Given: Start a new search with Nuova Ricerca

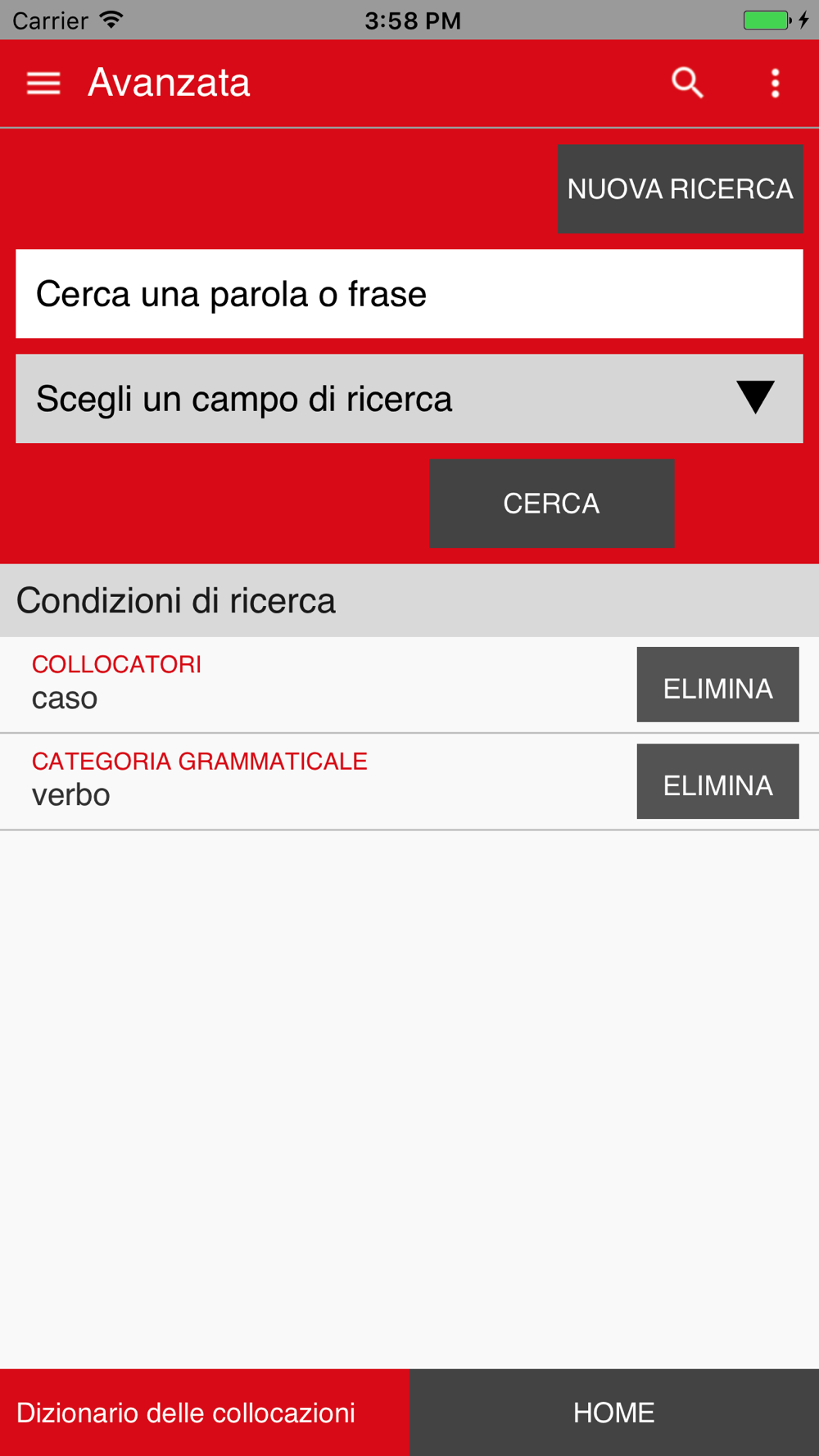Looking at the screenshot, I should pyautogui.click(x=681, y=189).
